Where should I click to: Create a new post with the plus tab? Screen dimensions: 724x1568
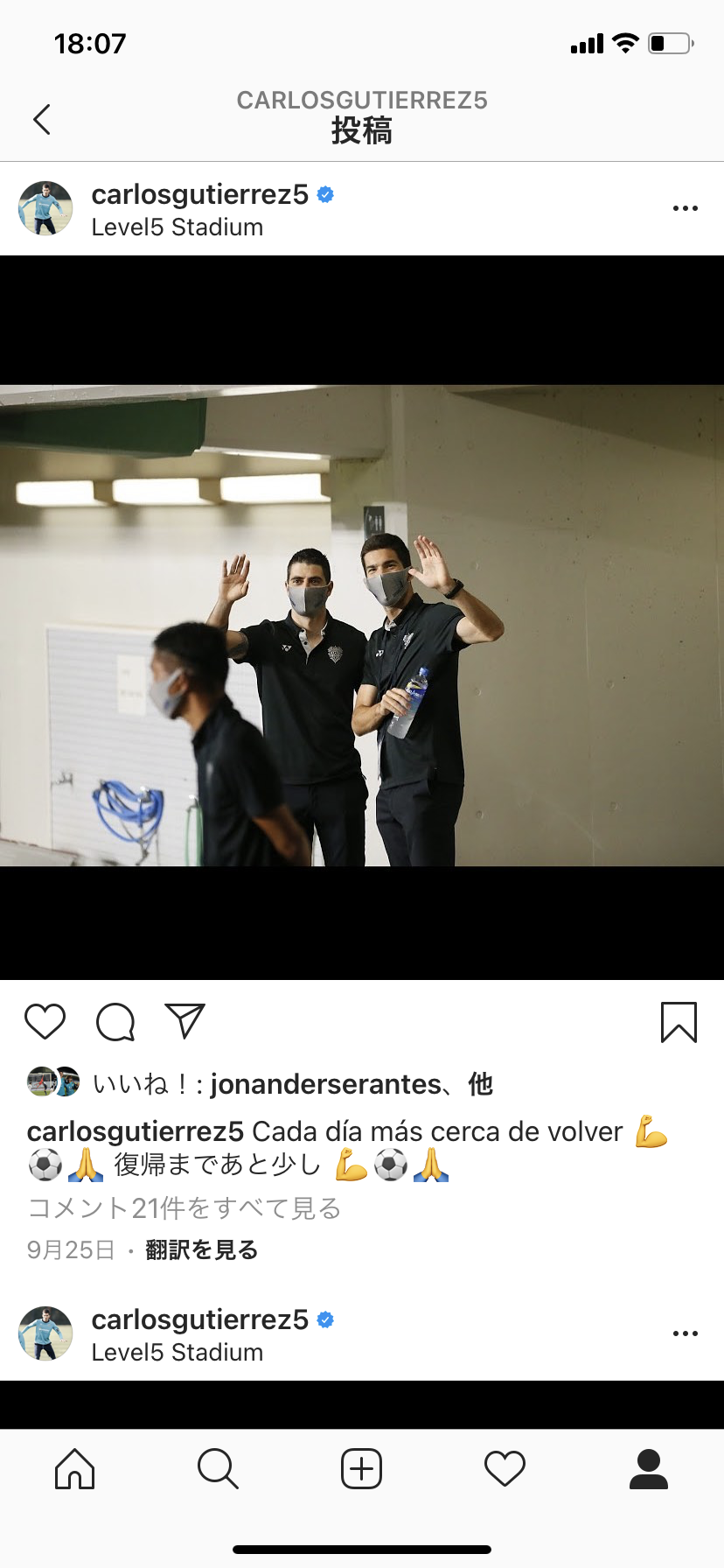coord(361,1468)
